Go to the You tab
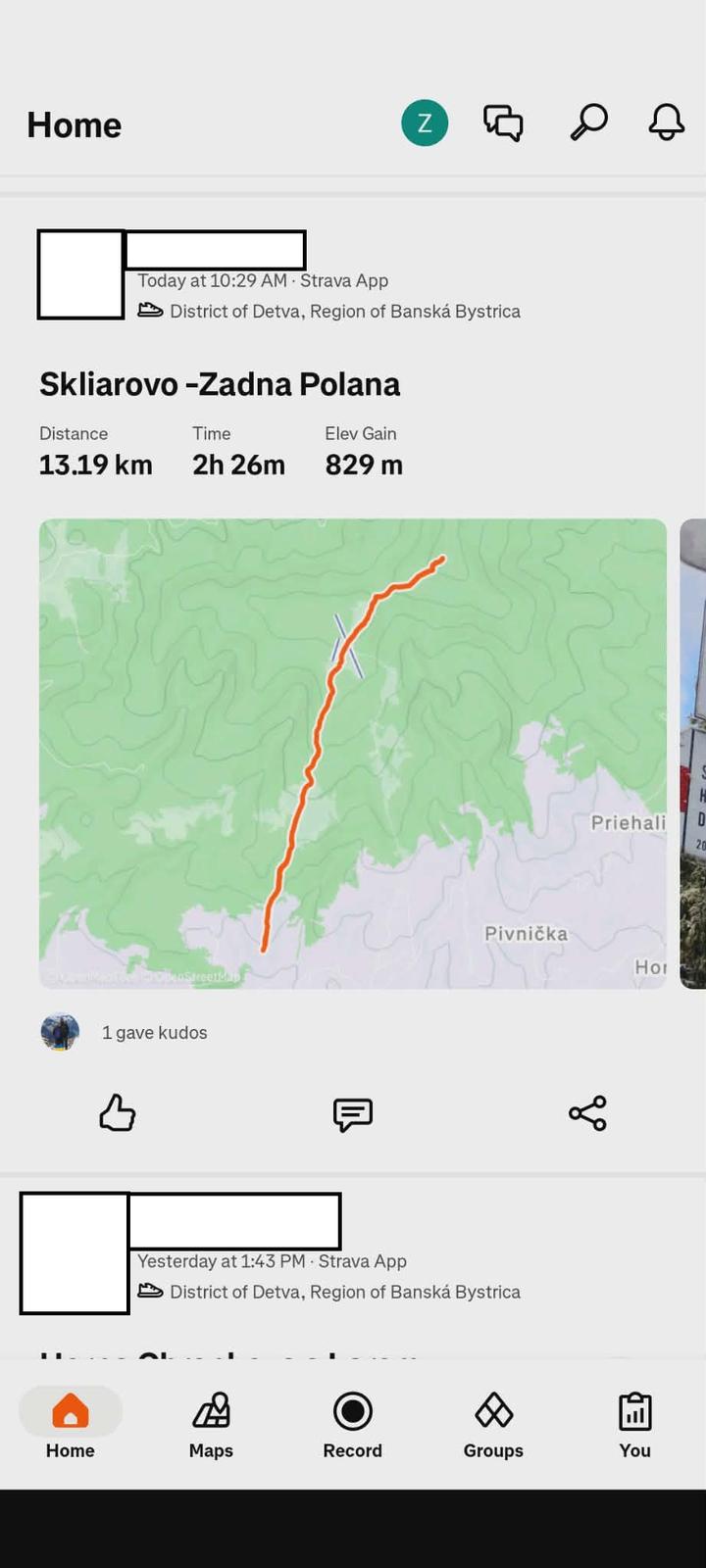The height and width of the screenshot is (1568, 706). tap(634, 1424)
